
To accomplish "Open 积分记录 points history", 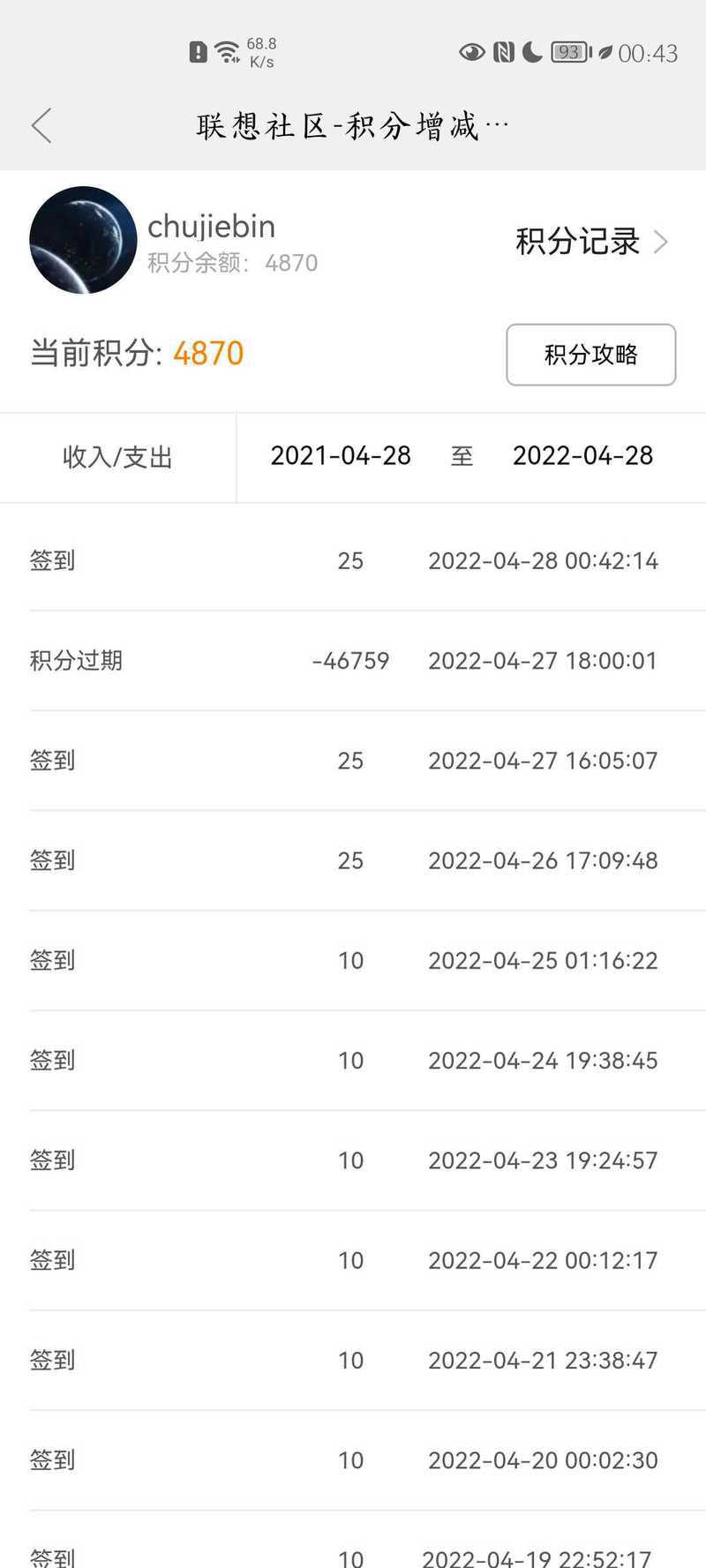I will (591, 242).
